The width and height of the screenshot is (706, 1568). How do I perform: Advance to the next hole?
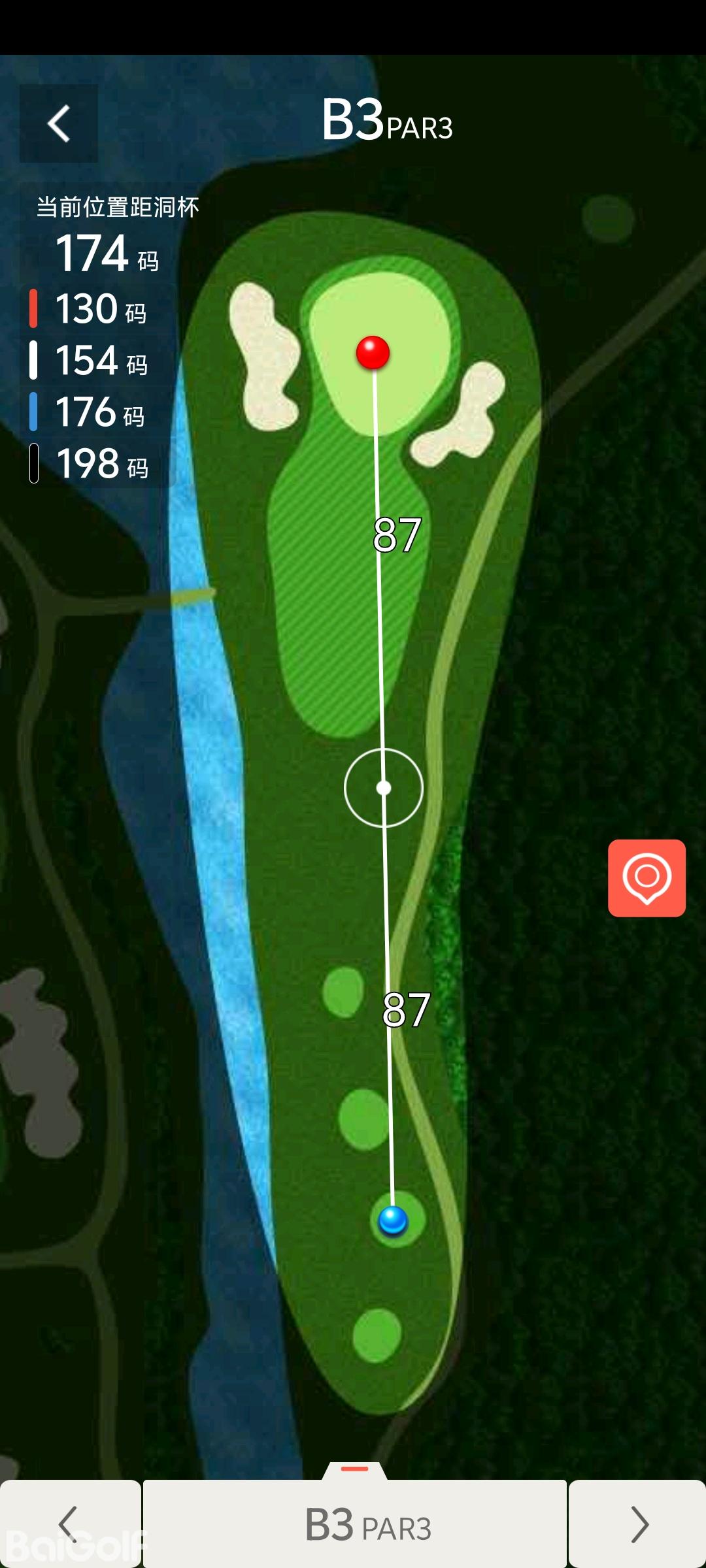(x=638, y=1524)
